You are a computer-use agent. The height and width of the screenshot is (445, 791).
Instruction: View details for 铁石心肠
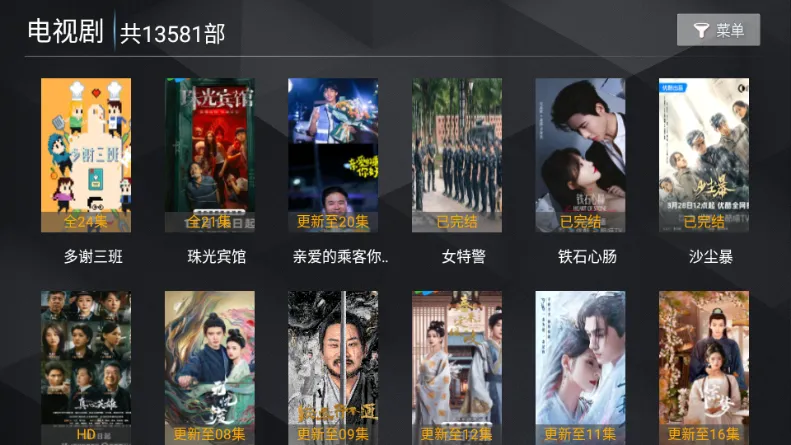(580, 155)
